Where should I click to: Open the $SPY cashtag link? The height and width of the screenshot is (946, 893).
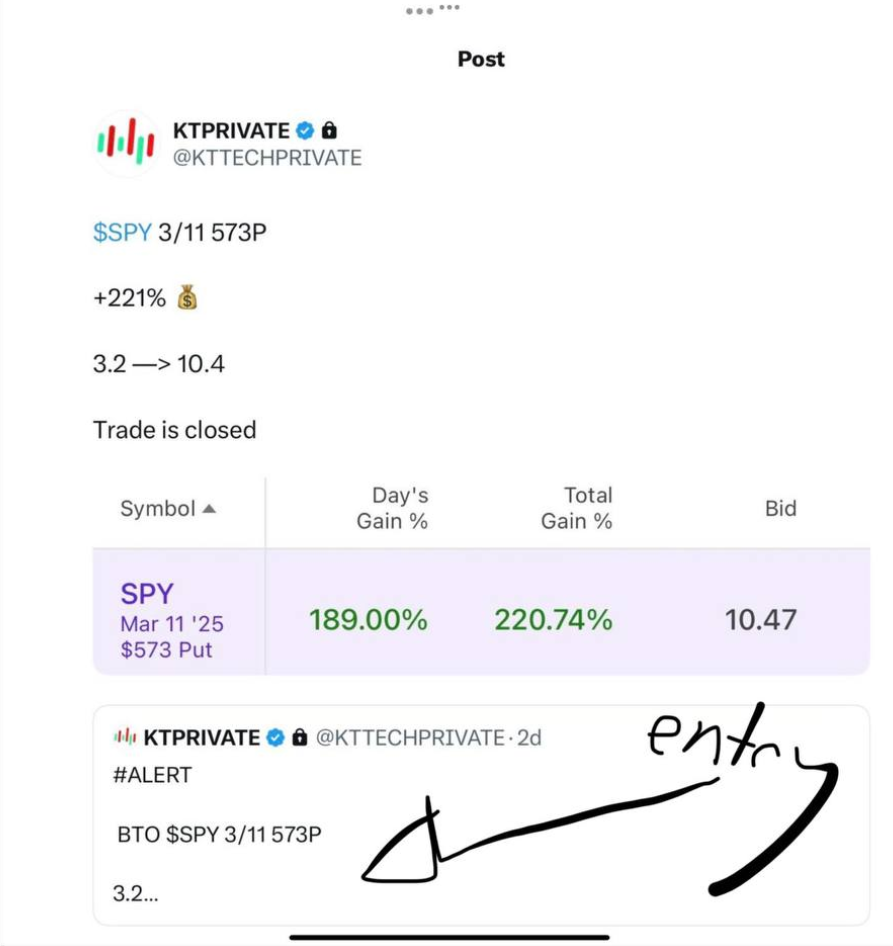[x=122, y=232]
